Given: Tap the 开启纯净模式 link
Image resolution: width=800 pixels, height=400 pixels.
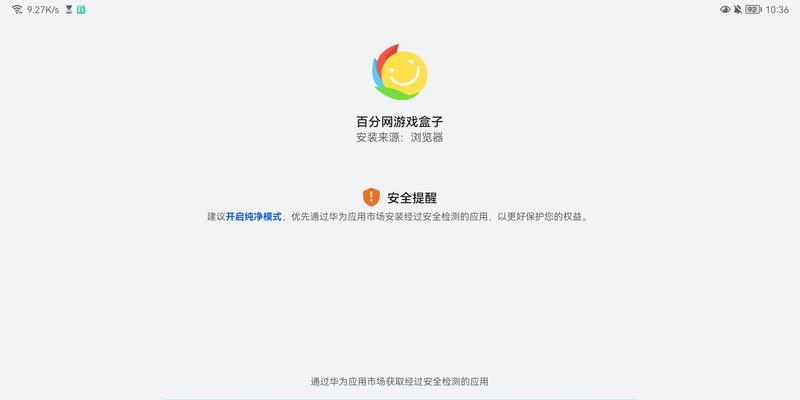Looking at the screenshot, I should [253, 216].
